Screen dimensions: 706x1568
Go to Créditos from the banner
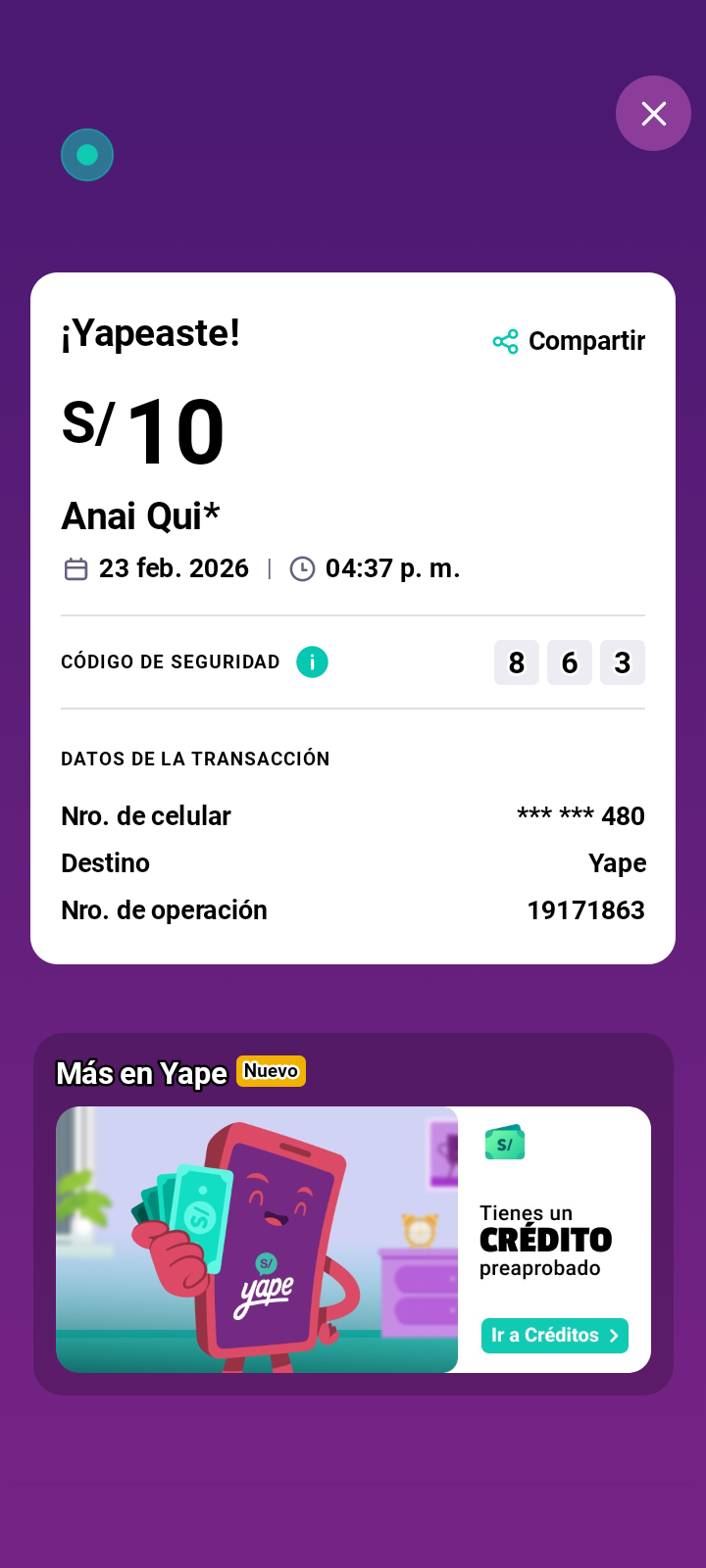click(x=554, y=1336)
